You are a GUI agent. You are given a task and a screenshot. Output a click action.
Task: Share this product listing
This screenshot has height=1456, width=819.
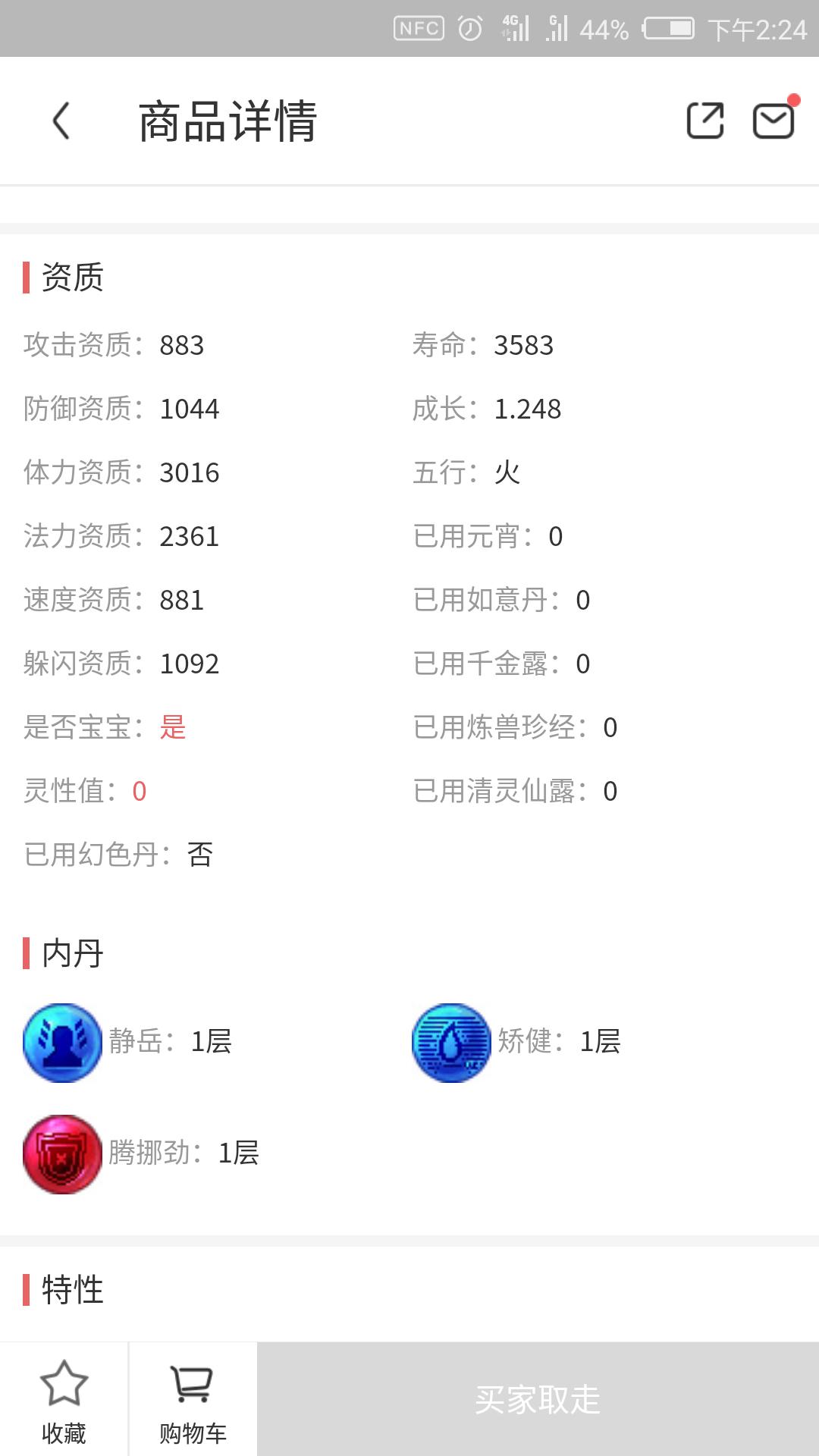(x=704, y=121)
